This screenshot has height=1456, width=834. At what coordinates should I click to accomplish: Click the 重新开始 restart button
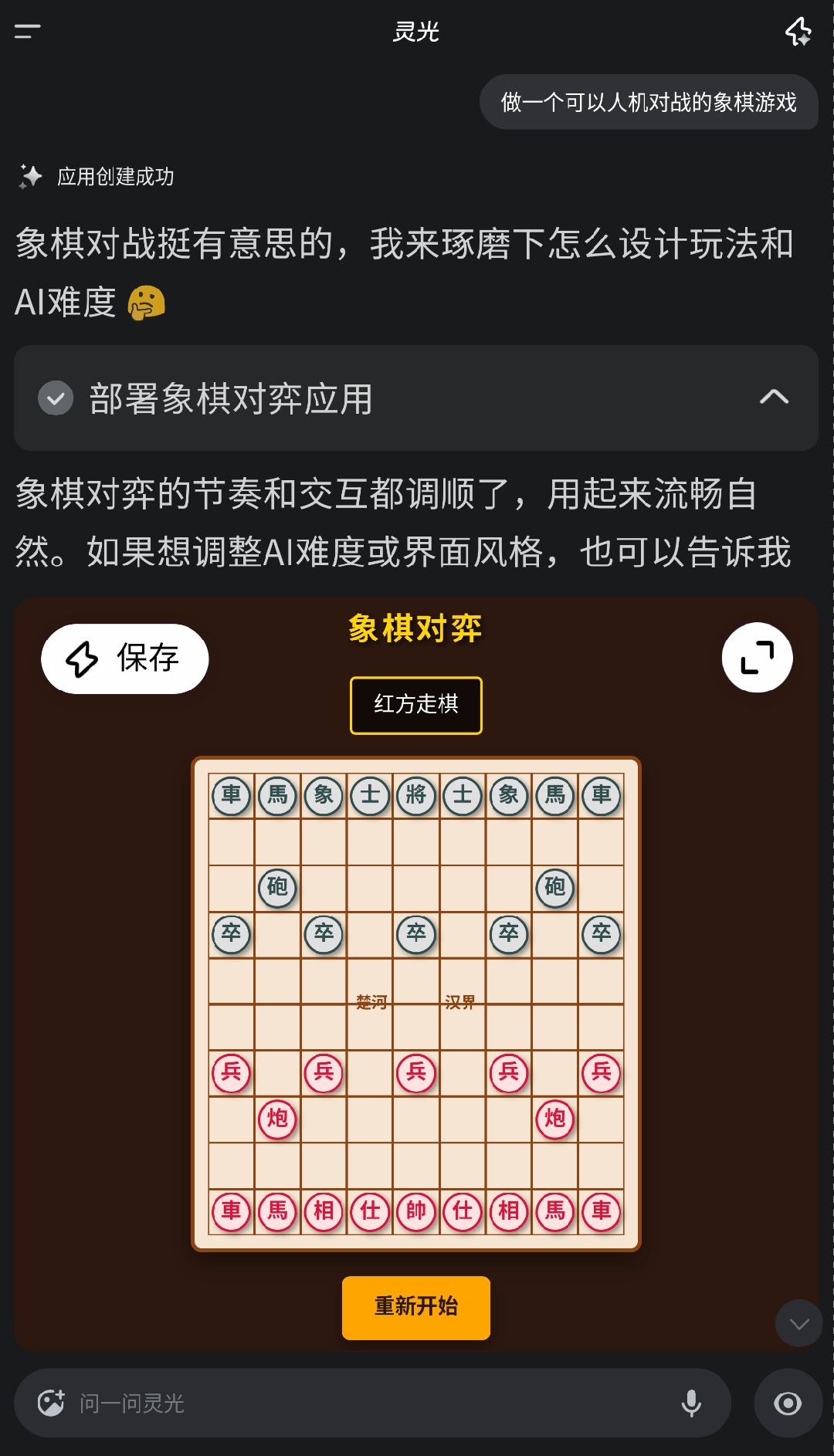click(415, 1307)
